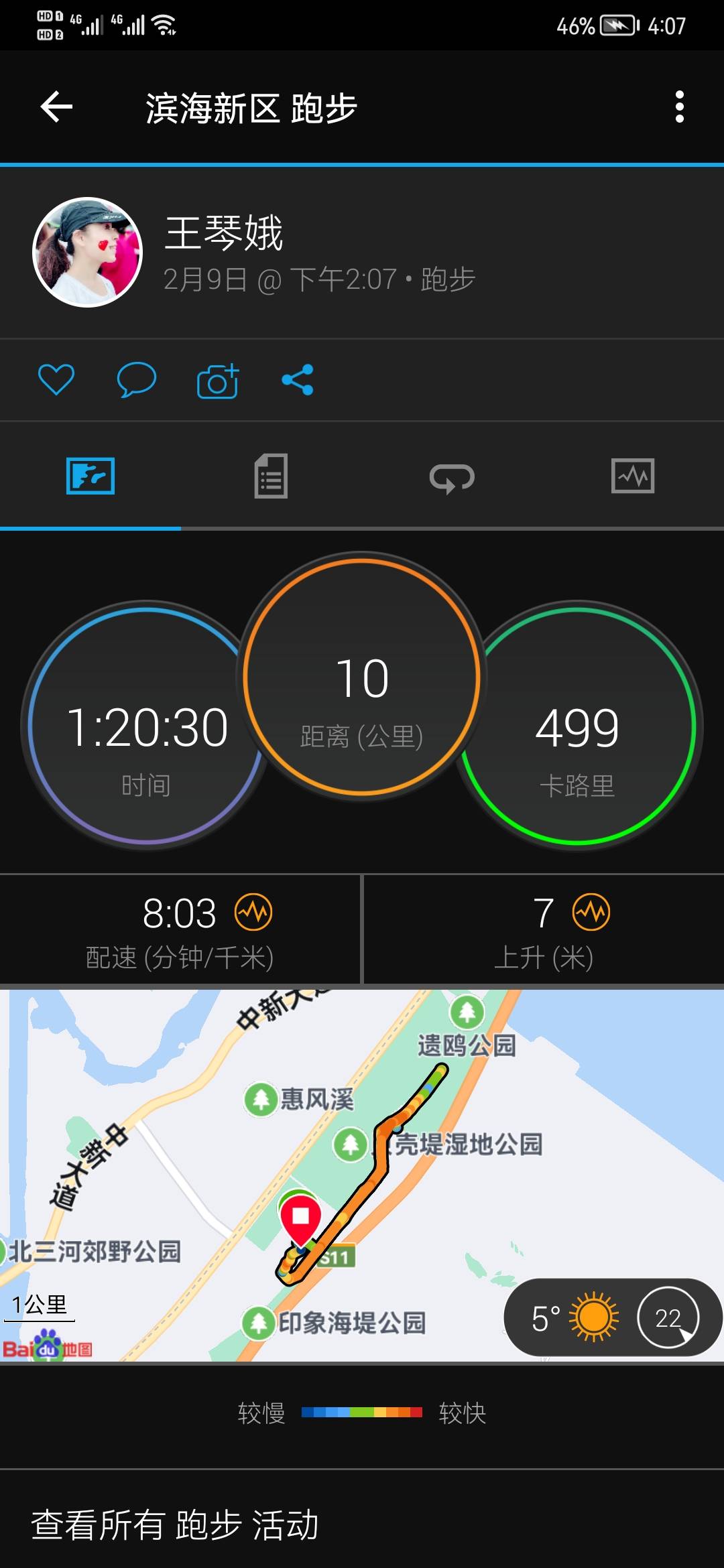The height and width of the screenshot is (1568, 724).
Task: Open the share options icon
Action: click(297, 379)
